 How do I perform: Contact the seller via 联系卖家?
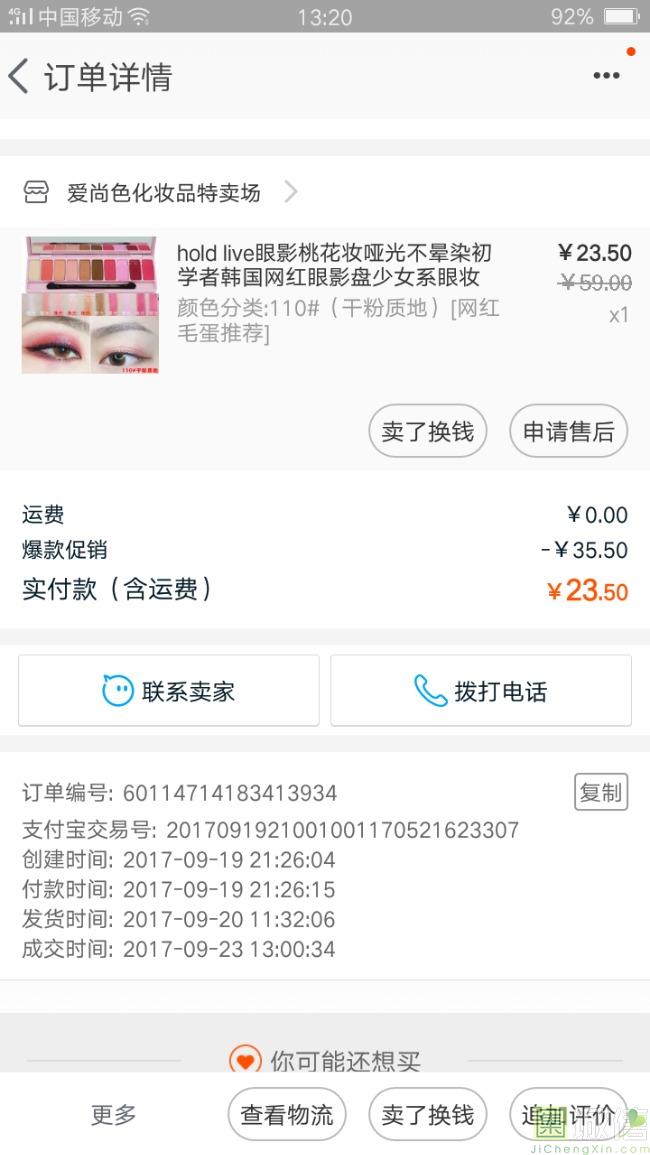(x=169, y=690)
